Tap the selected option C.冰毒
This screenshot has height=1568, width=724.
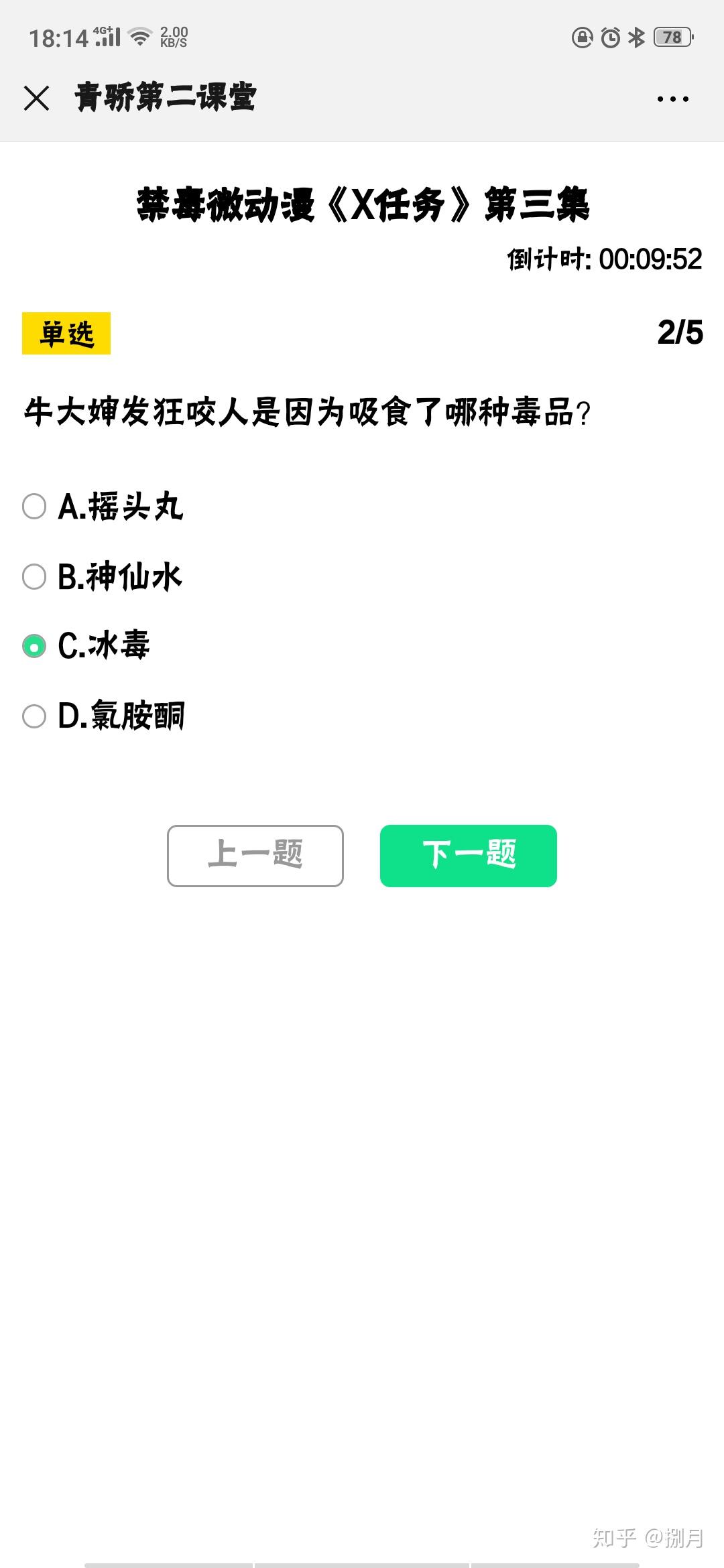pyautogui.click(x=86, y=646)
